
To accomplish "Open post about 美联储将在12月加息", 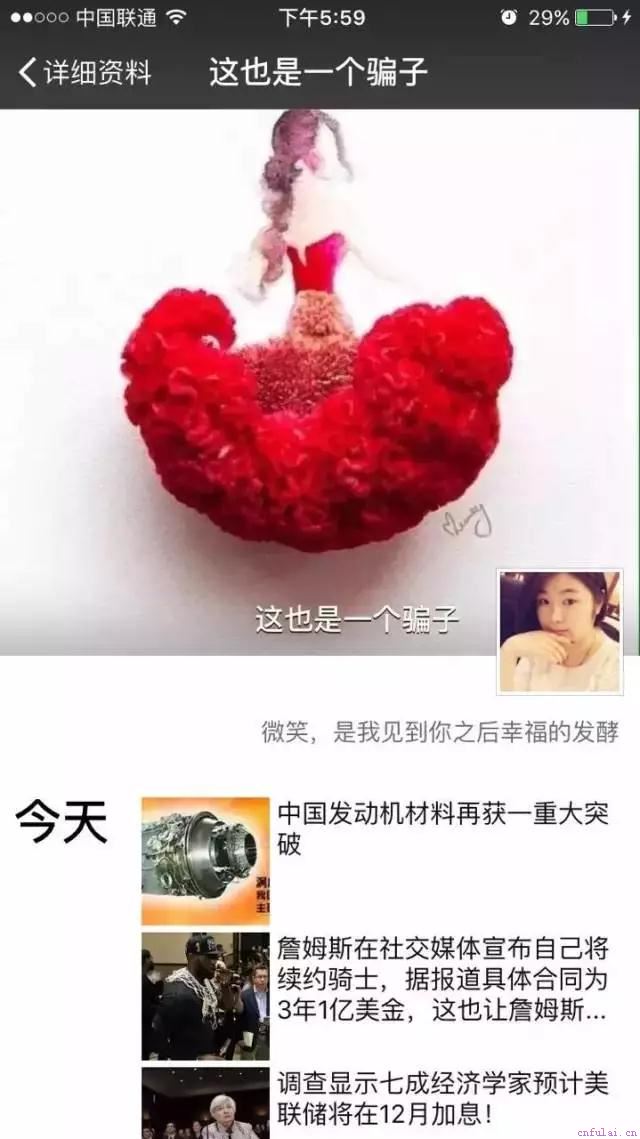I will pyautogui.click(x=443, y=1097).
